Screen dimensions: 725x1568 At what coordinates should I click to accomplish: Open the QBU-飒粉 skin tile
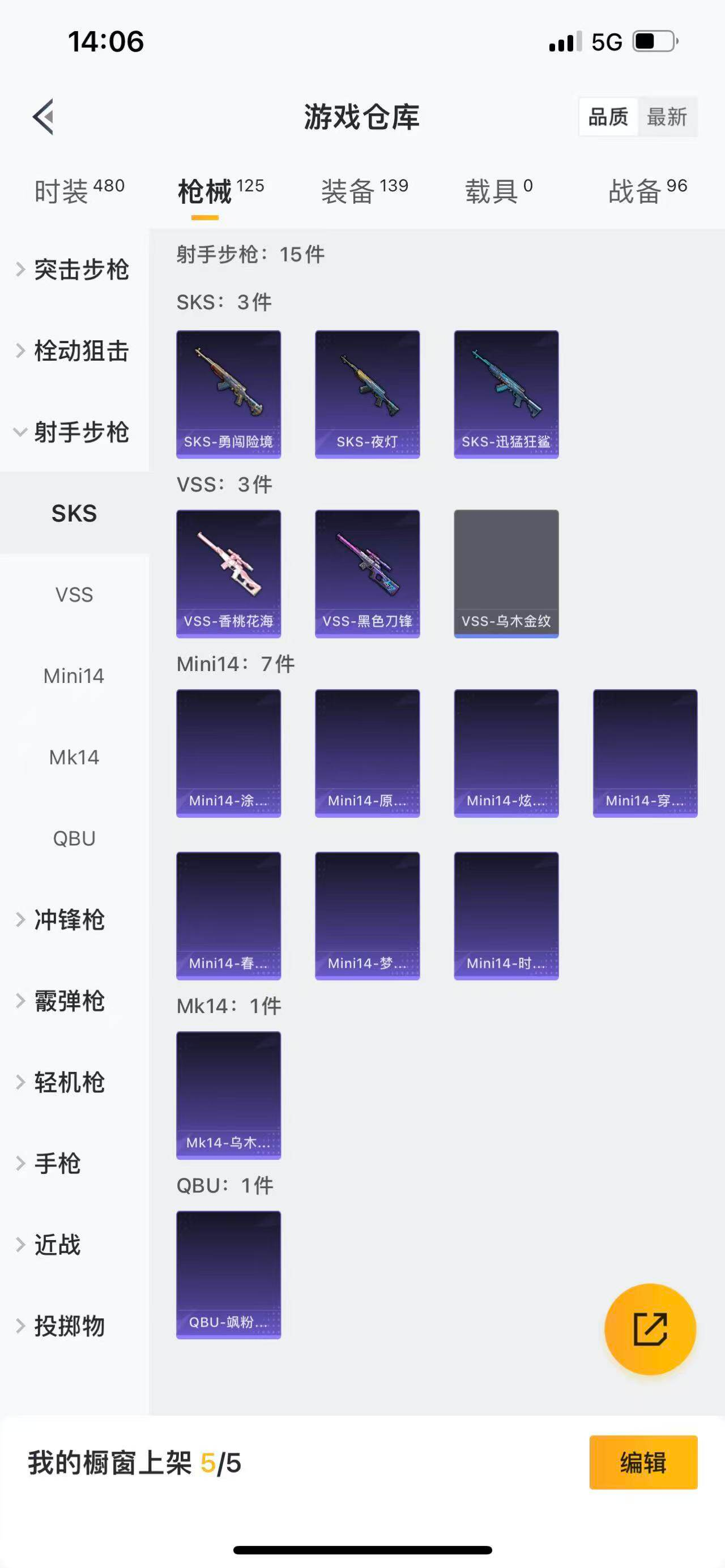point(228,1275)
